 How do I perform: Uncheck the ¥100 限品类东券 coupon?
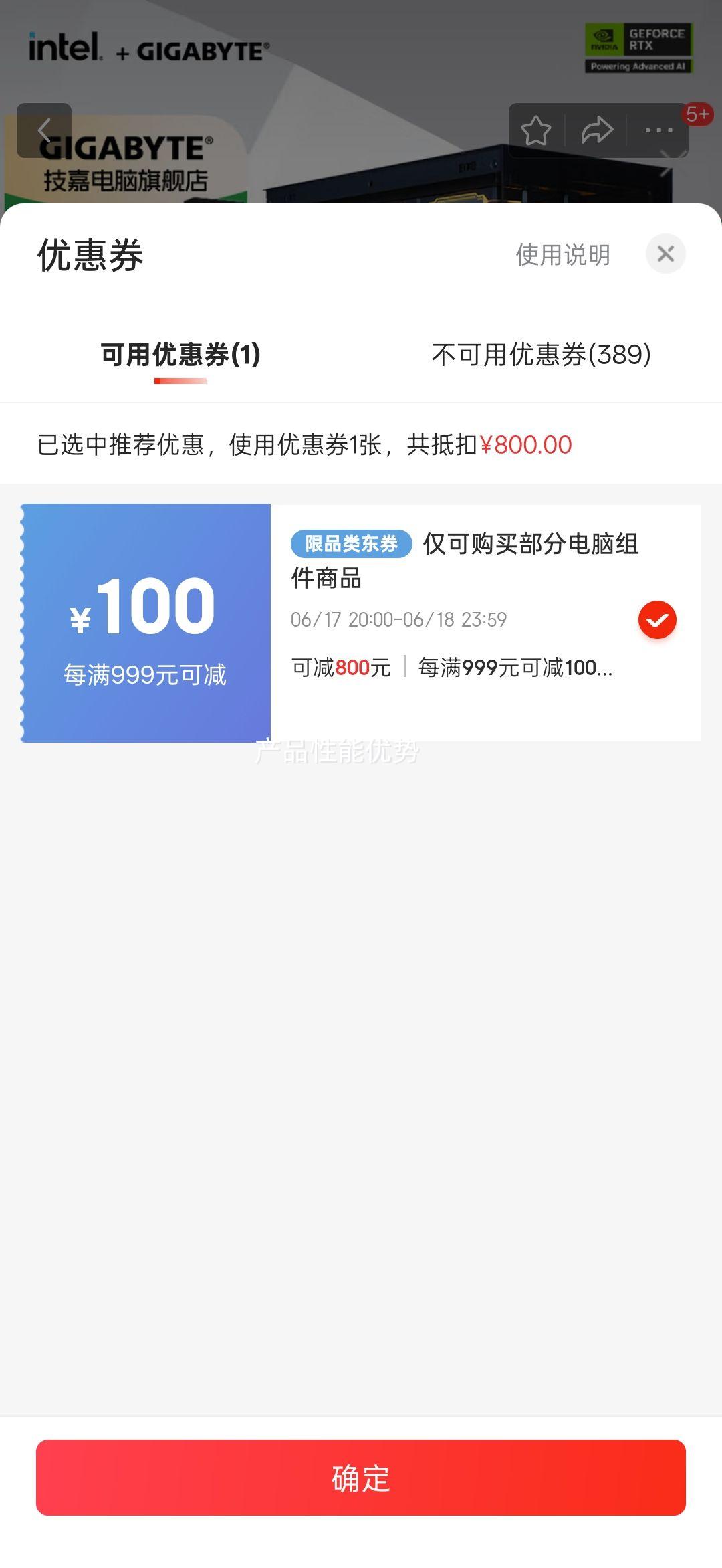pyautogui.click(x=657, y=620)
